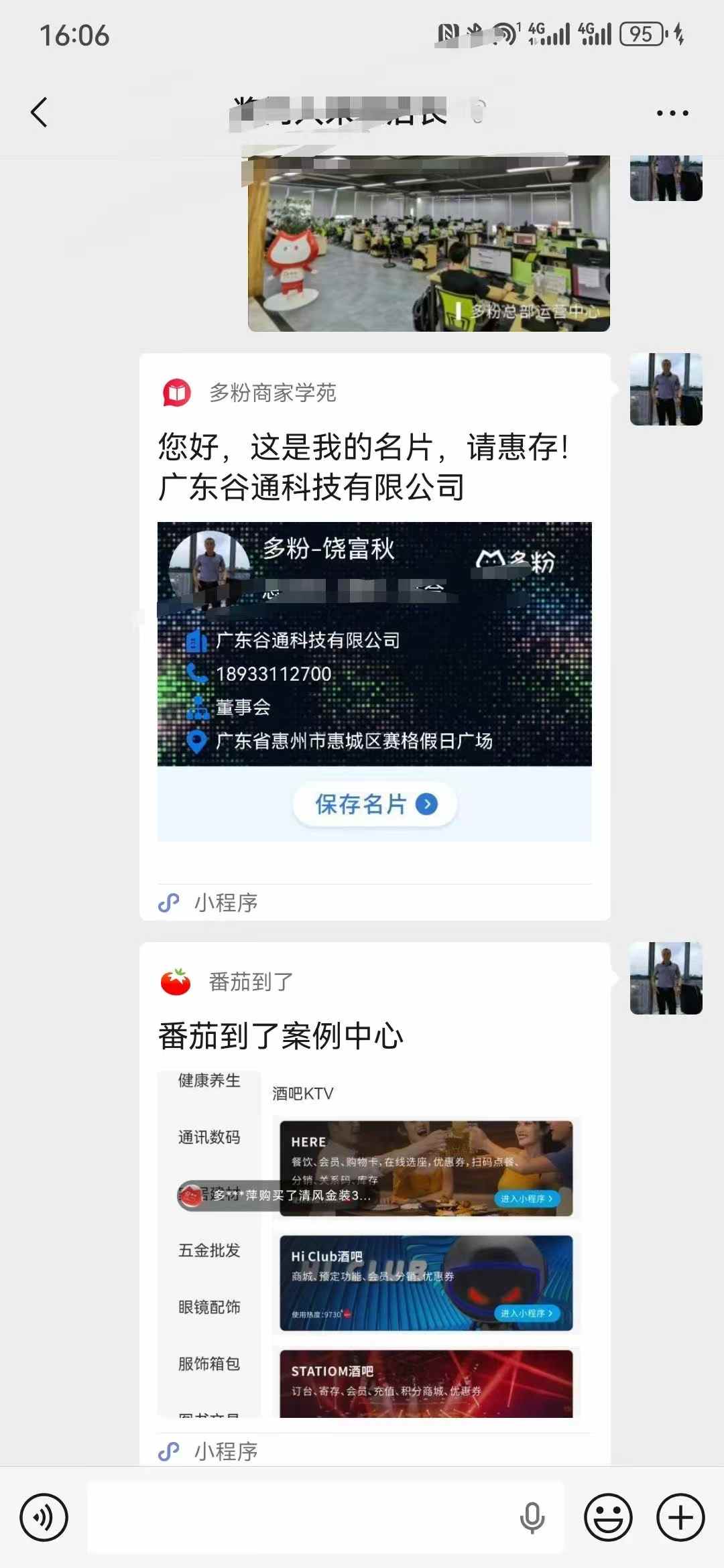View sender's avatar beside 番茄到了 card
Screen dimensions: 724x1568
(666, 978)
